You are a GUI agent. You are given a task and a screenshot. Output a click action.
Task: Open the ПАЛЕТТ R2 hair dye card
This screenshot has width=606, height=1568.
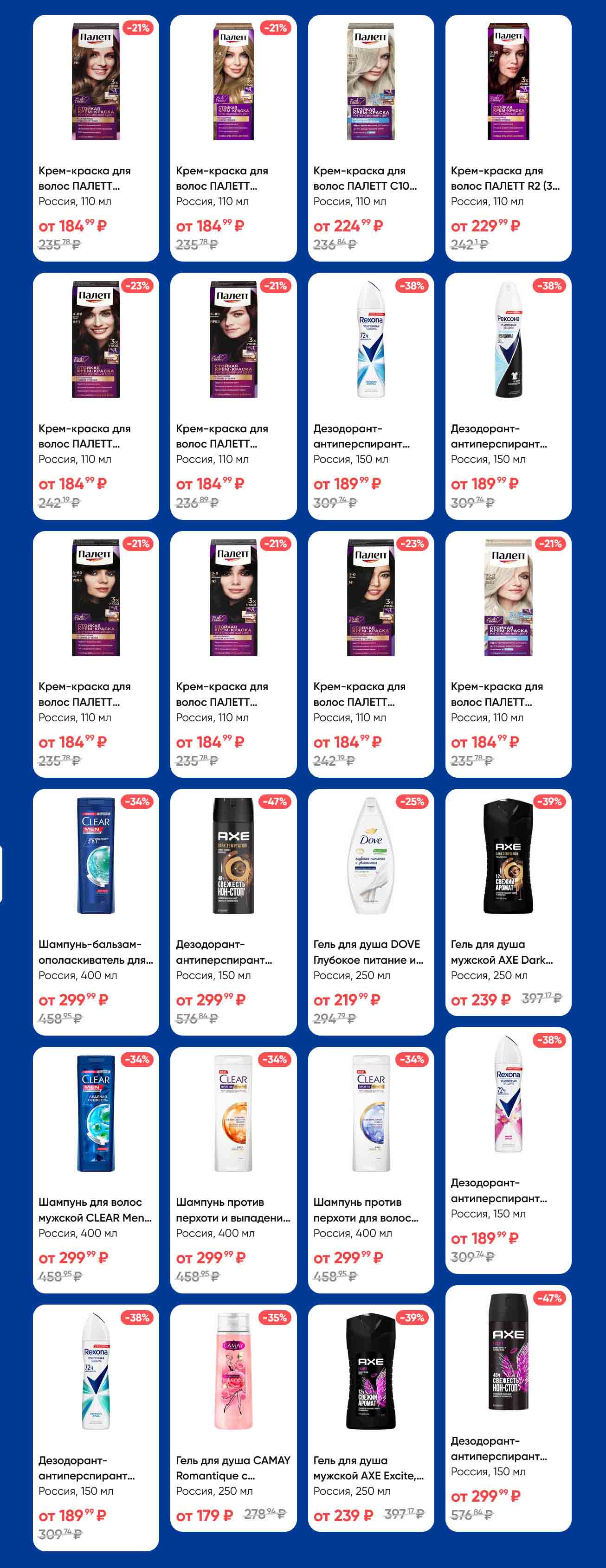(508, 138)
